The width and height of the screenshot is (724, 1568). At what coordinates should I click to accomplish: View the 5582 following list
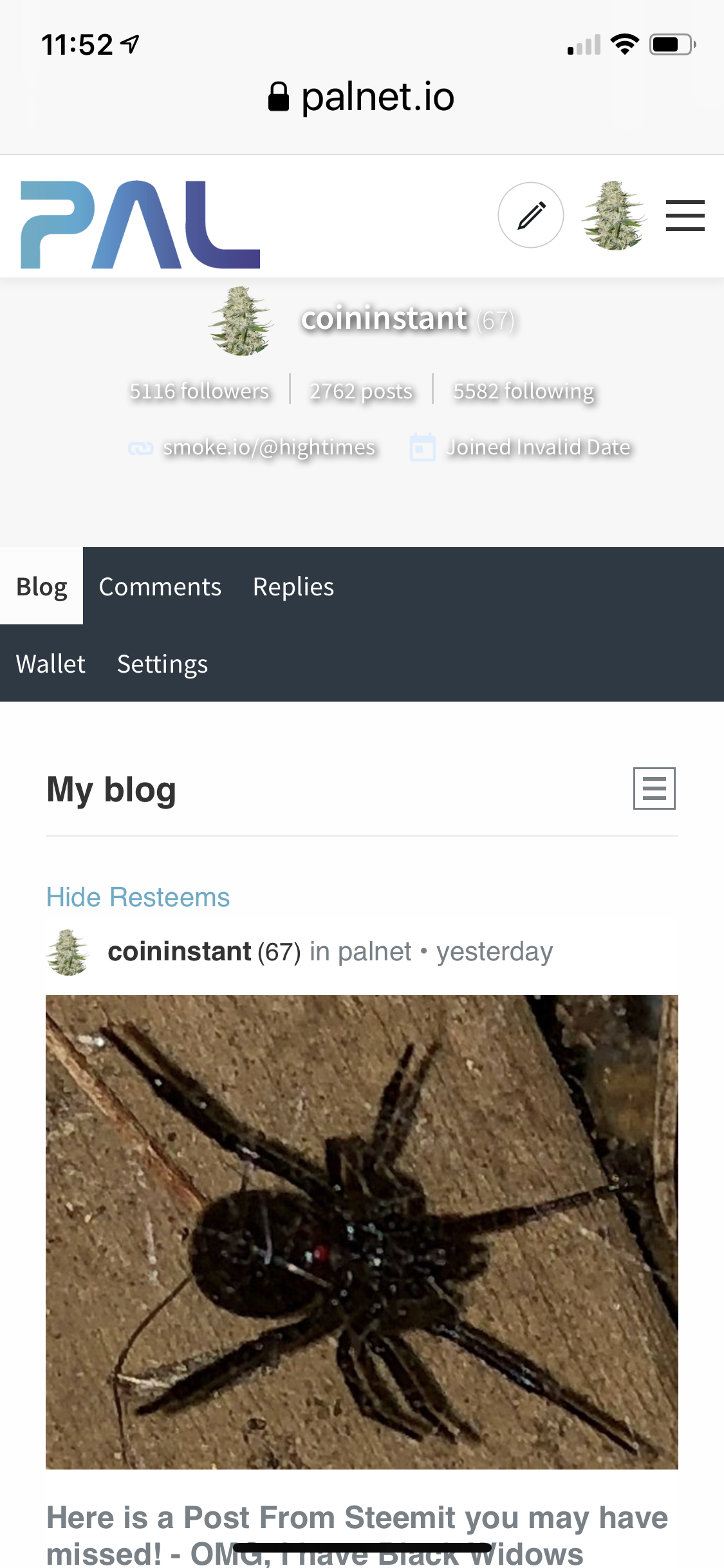click(x=523, y=391)
